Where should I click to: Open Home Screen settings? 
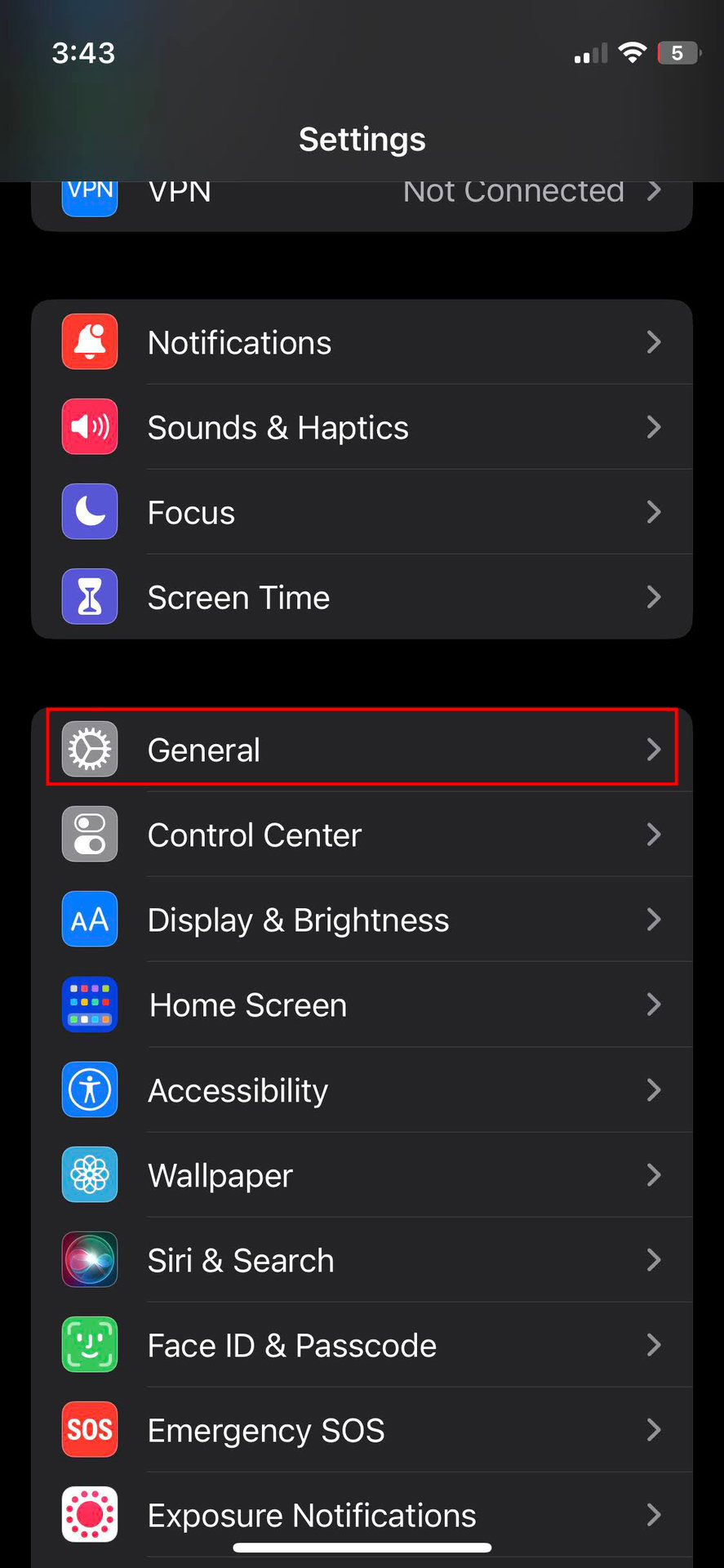[362, 1004]
